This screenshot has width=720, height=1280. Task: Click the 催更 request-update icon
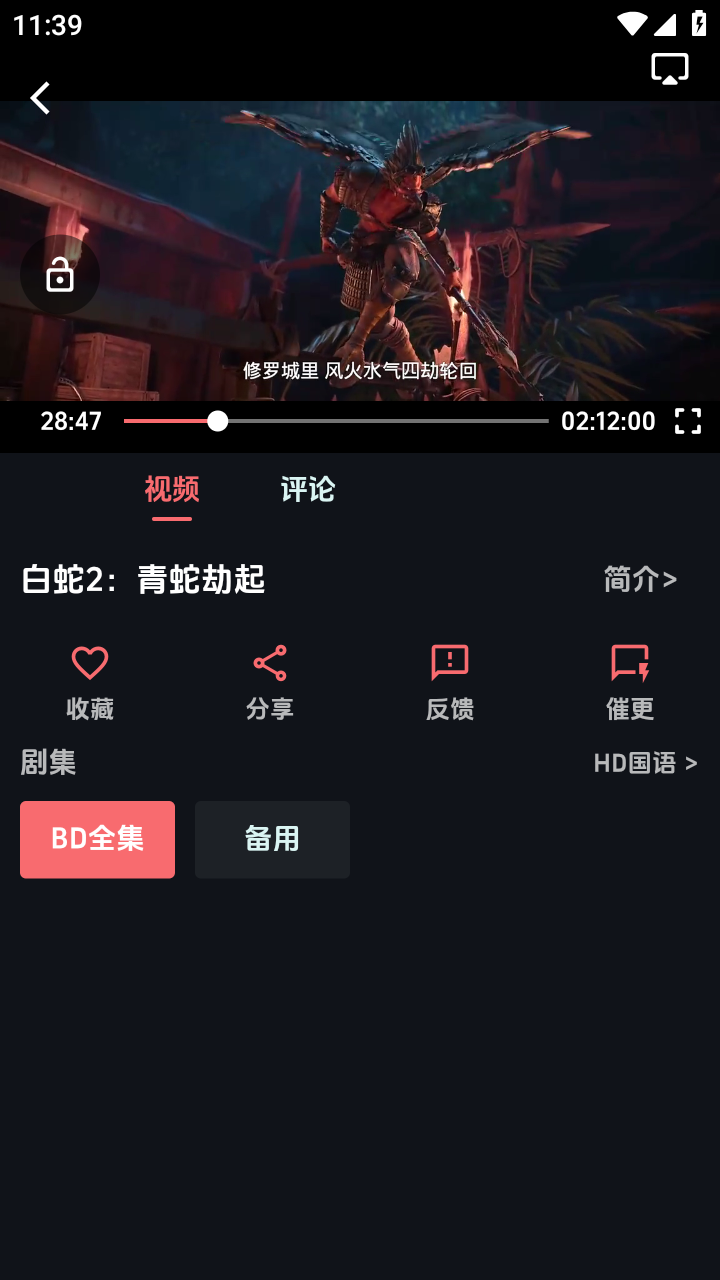pos(629,660)
